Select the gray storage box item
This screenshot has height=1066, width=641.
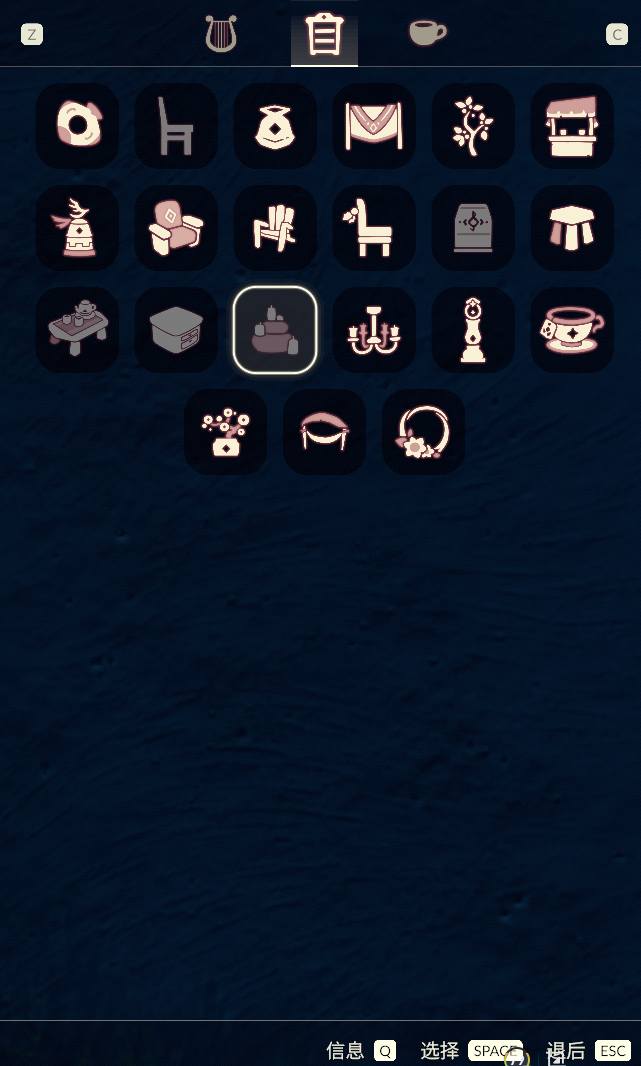pos(176,330)
